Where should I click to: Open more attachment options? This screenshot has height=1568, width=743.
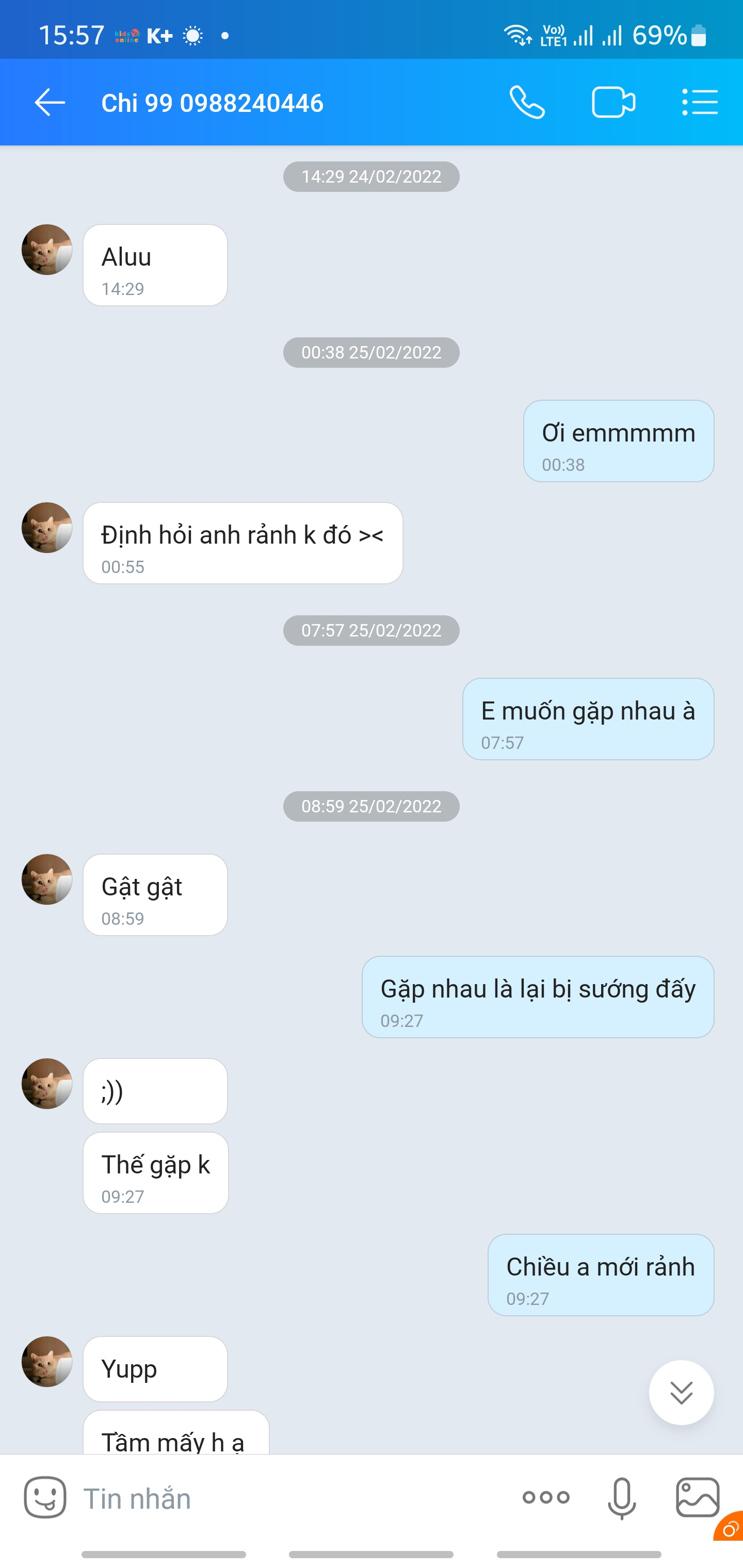tap(546, 1497)
